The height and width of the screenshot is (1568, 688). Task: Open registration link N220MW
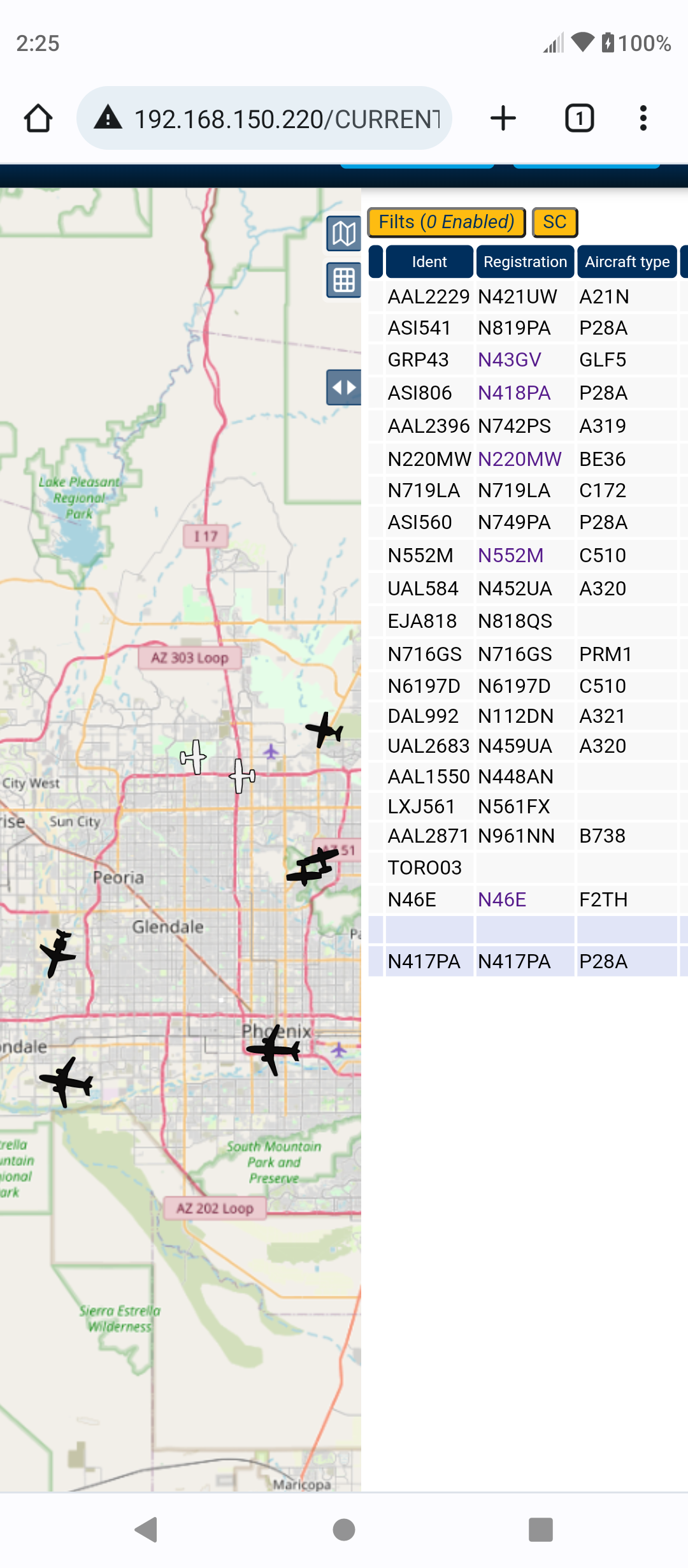coord(520,460)
